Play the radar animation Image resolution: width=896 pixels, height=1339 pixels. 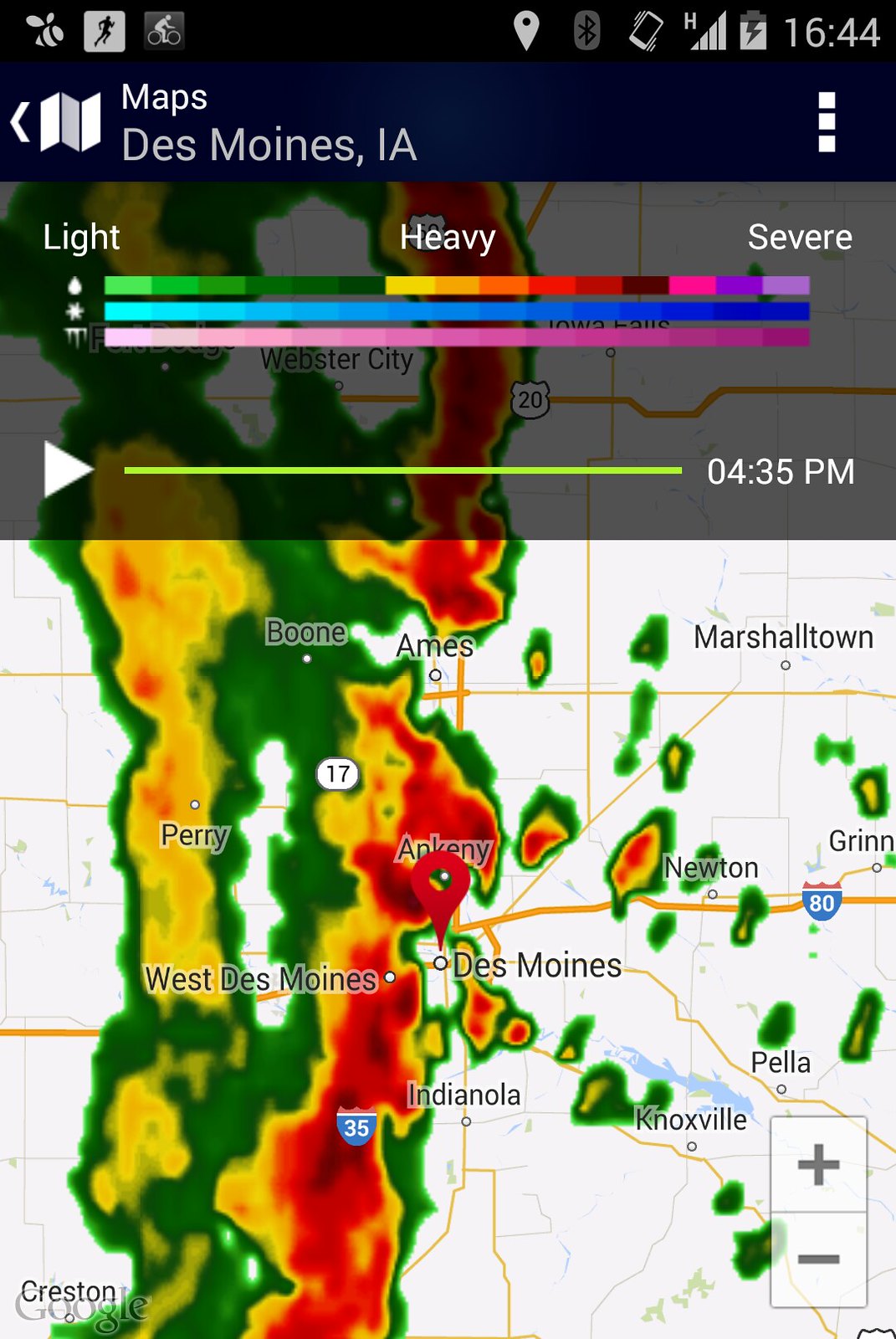pos(67,470)
